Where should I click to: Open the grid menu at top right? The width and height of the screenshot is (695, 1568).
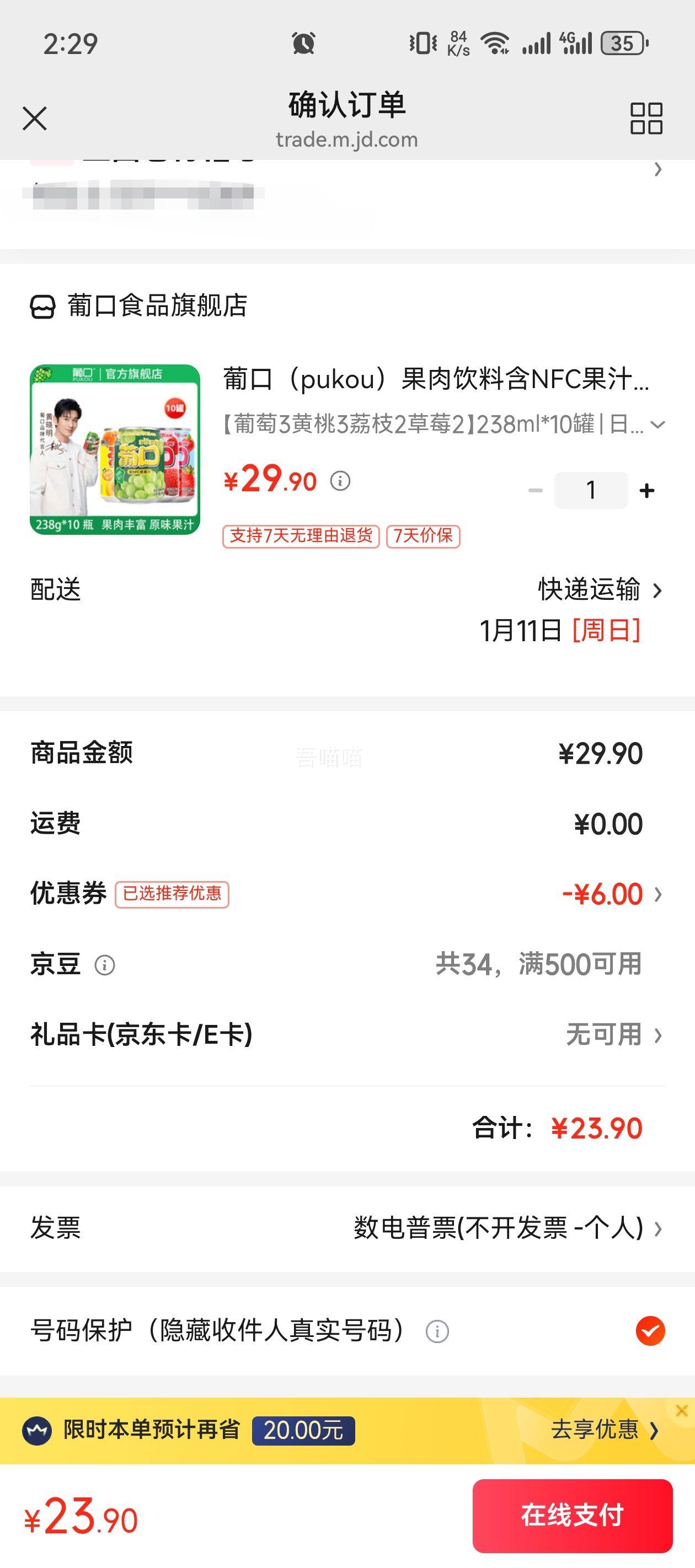pyautogui.click(x=646, y=119)
